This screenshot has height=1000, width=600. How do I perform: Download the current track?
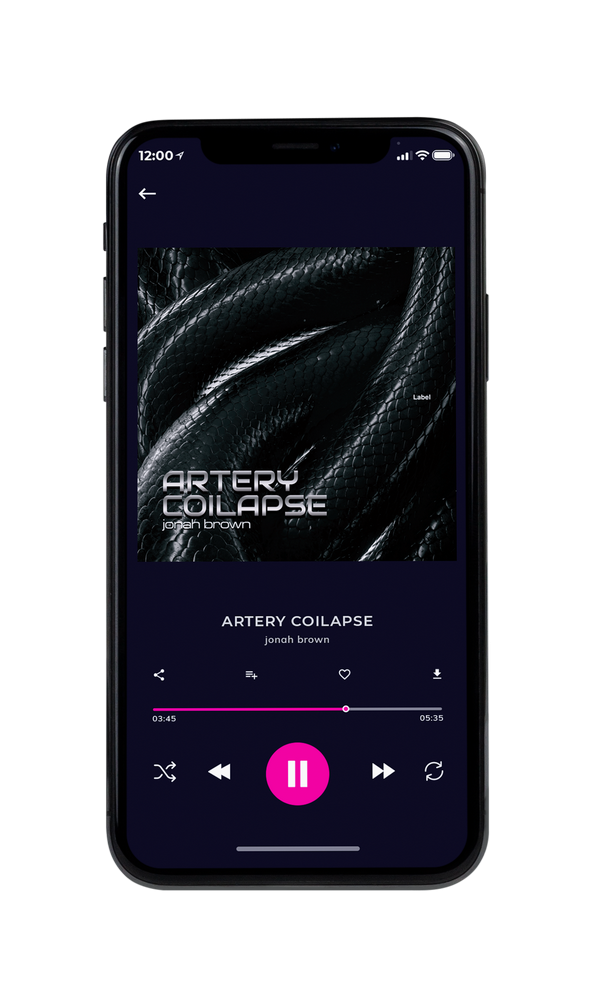(437, 674)
